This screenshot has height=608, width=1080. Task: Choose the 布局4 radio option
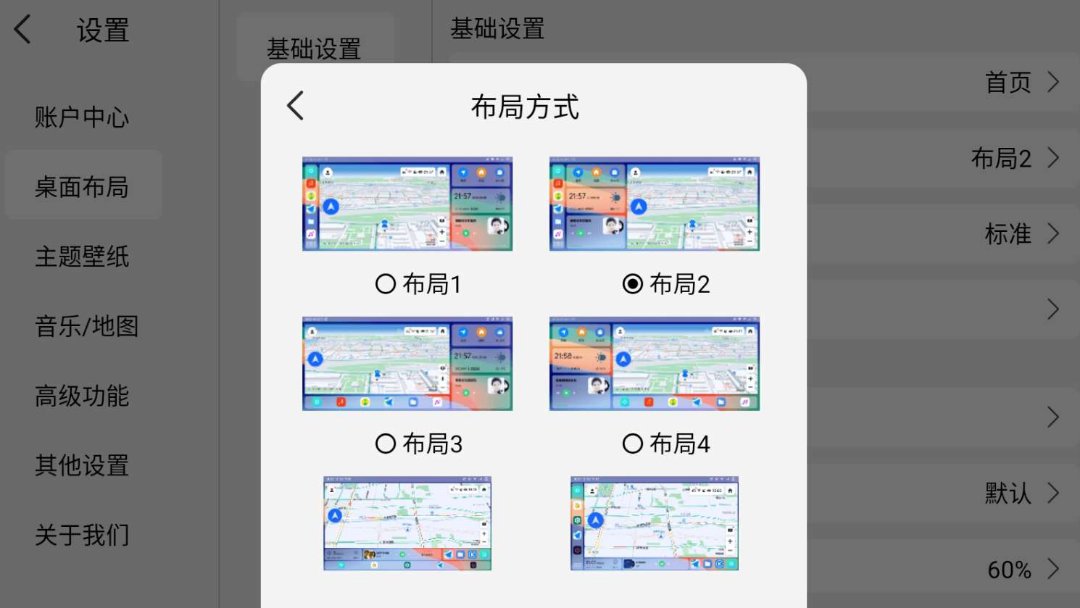[633, 444]
